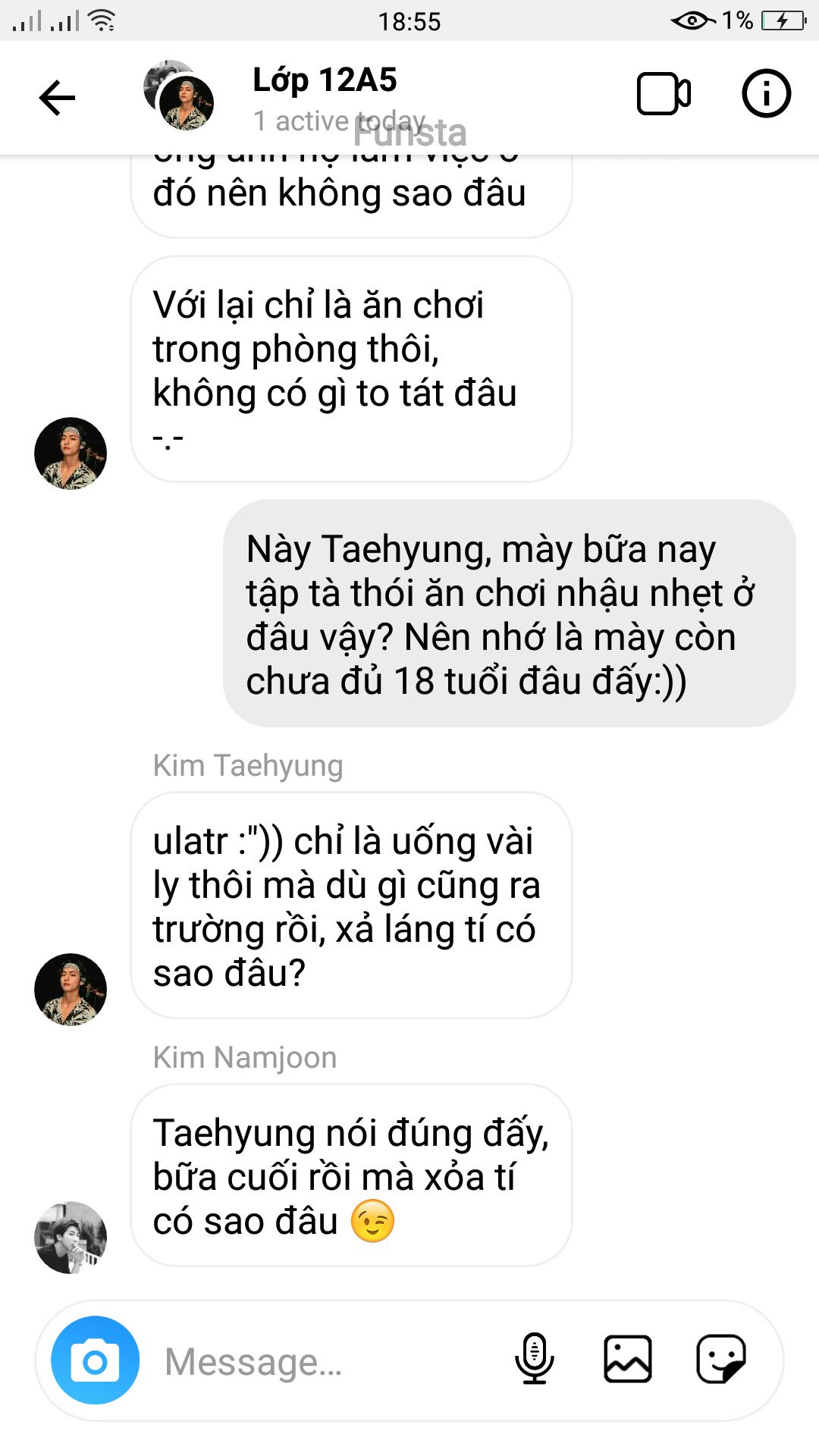Open the photo gallery picker
This screenshot has width=819, height=1456.
[627, 1359]
